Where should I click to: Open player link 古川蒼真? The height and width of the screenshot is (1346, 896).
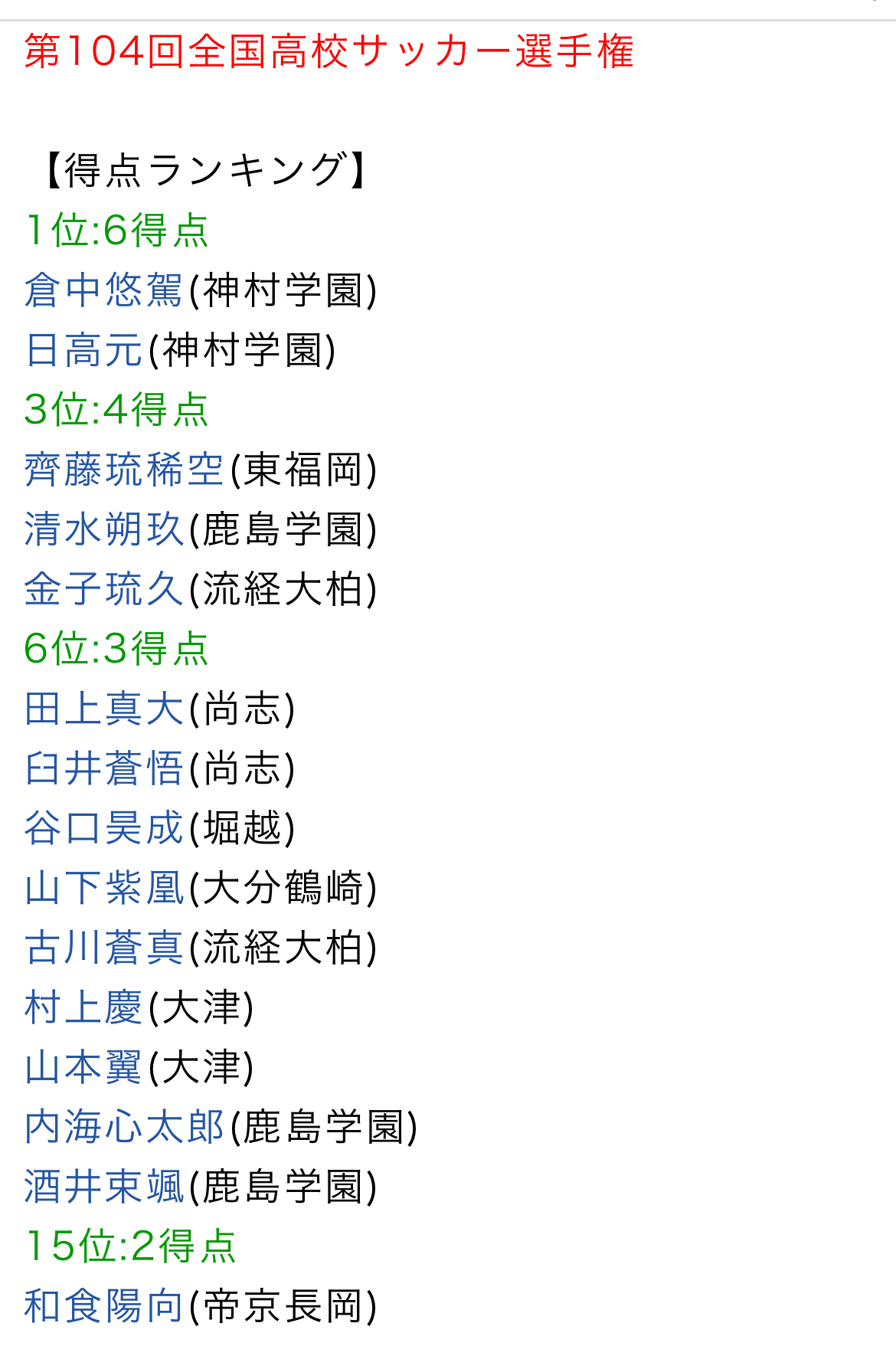(x=103, y=948)
